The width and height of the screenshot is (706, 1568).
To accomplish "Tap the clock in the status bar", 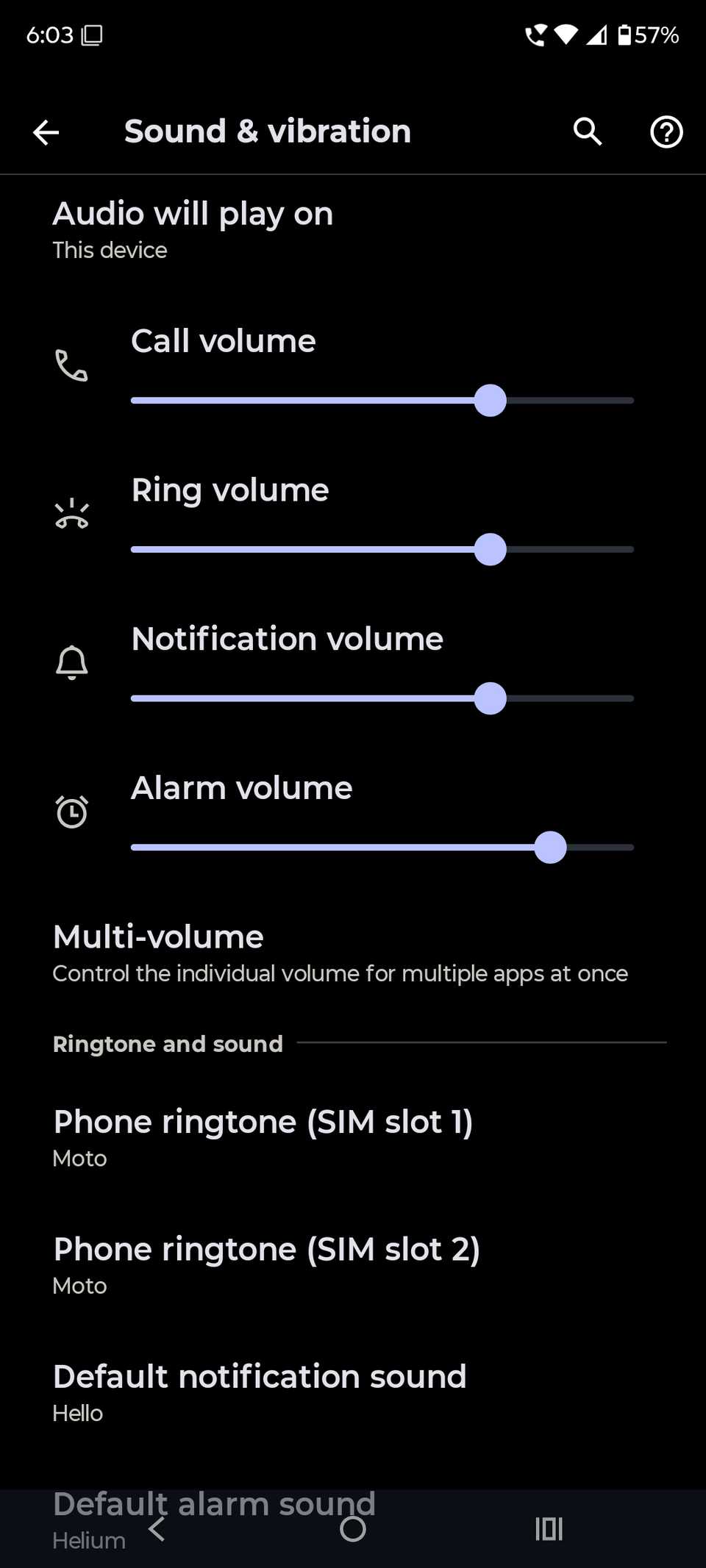I will point(49,35).
